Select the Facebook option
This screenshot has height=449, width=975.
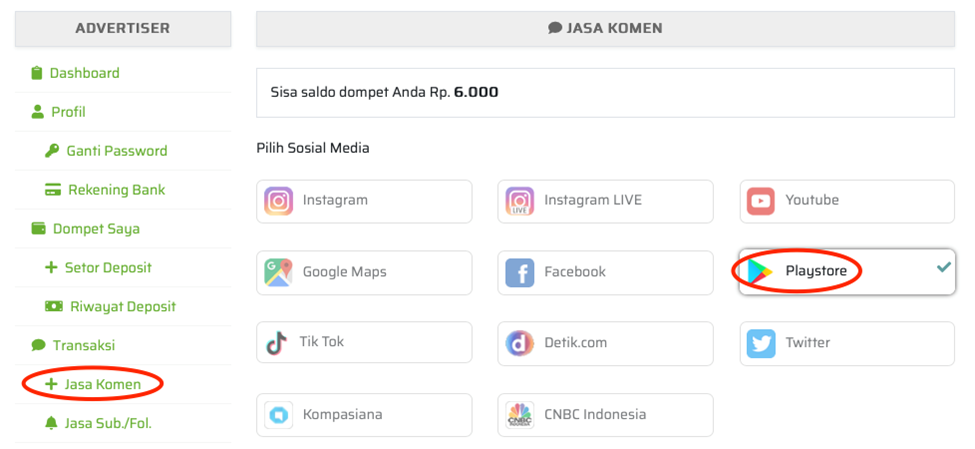(x=605, y=272)
